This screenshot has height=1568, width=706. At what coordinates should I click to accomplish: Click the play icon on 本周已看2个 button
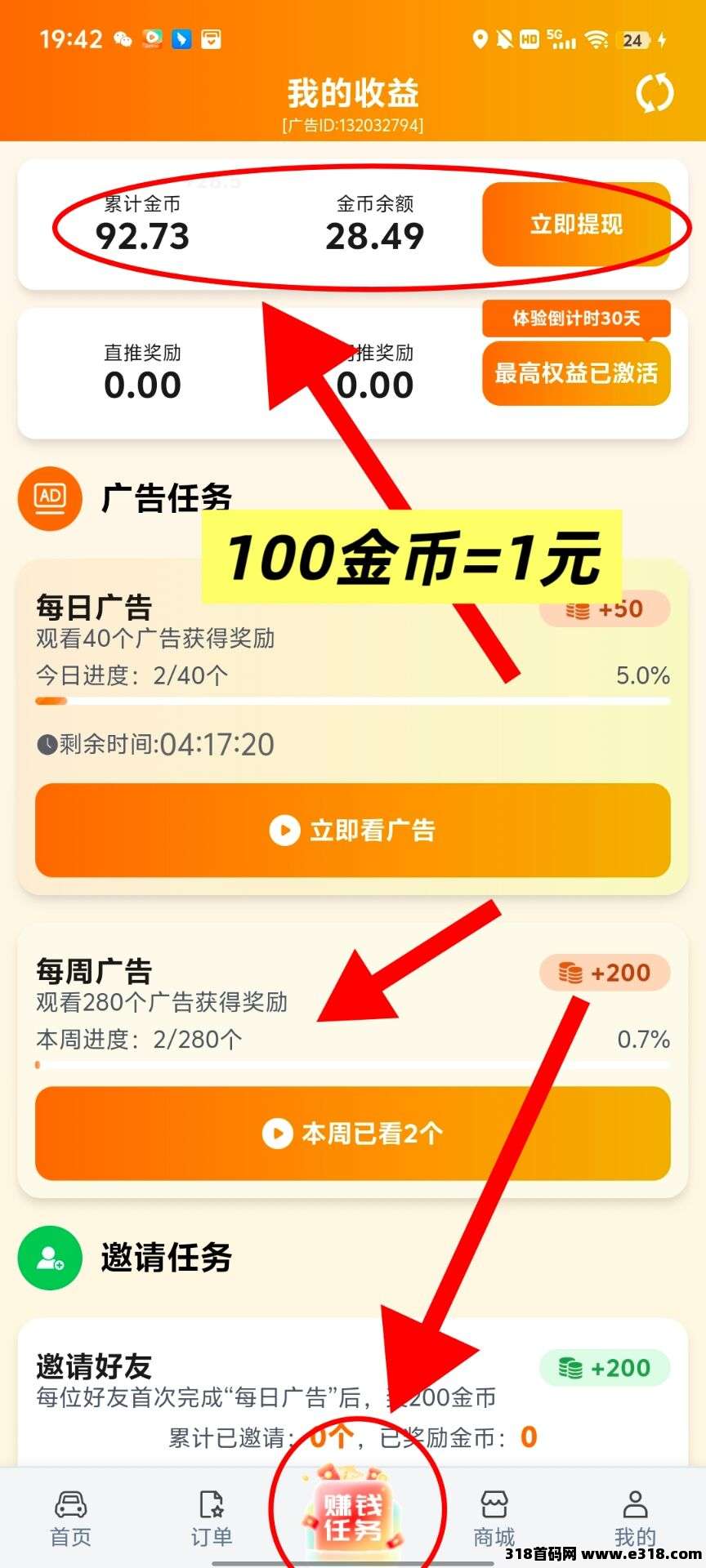(x=277, y=1134)
